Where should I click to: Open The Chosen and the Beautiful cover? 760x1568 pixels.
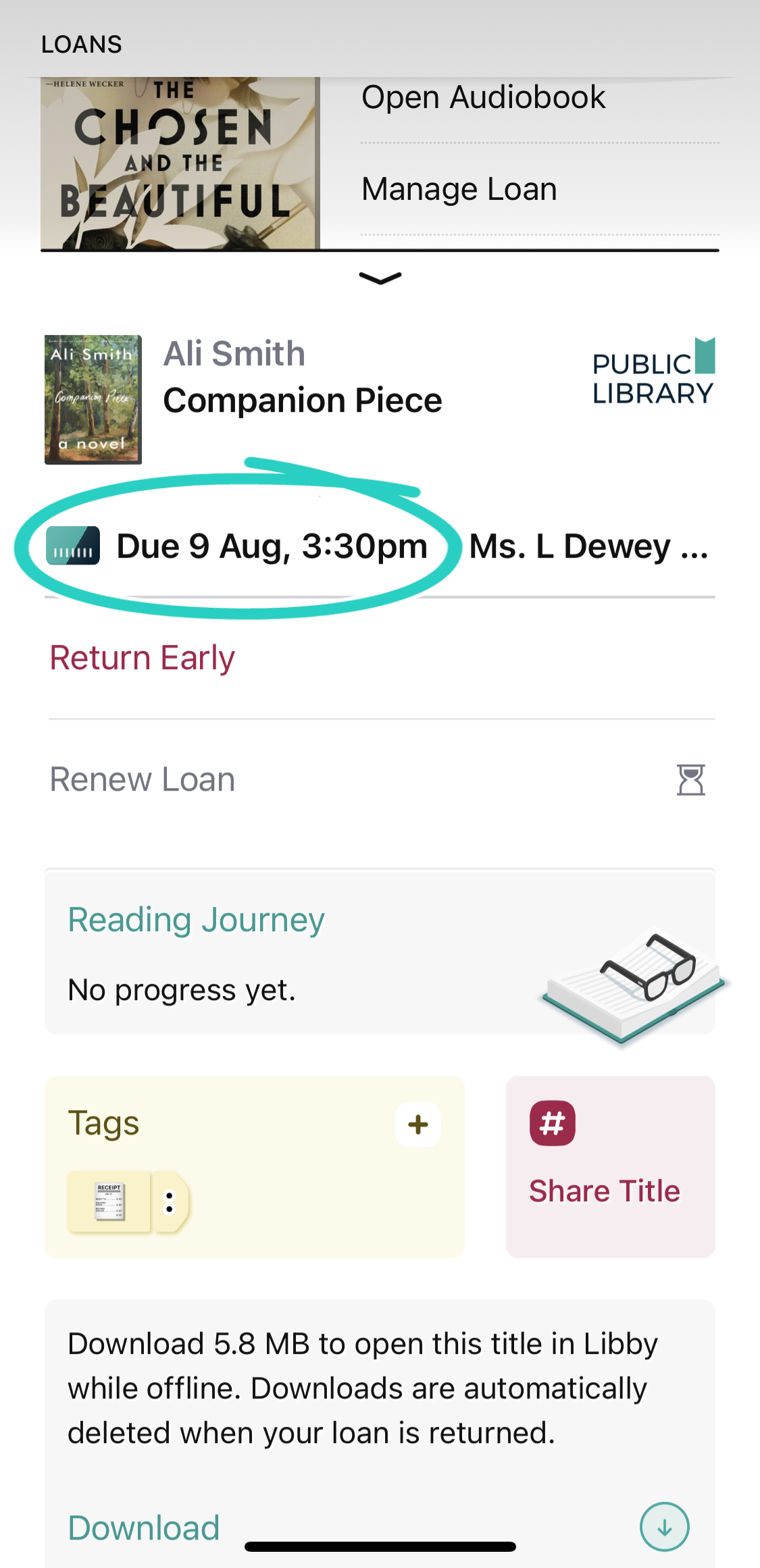click(x=178, y=163)
